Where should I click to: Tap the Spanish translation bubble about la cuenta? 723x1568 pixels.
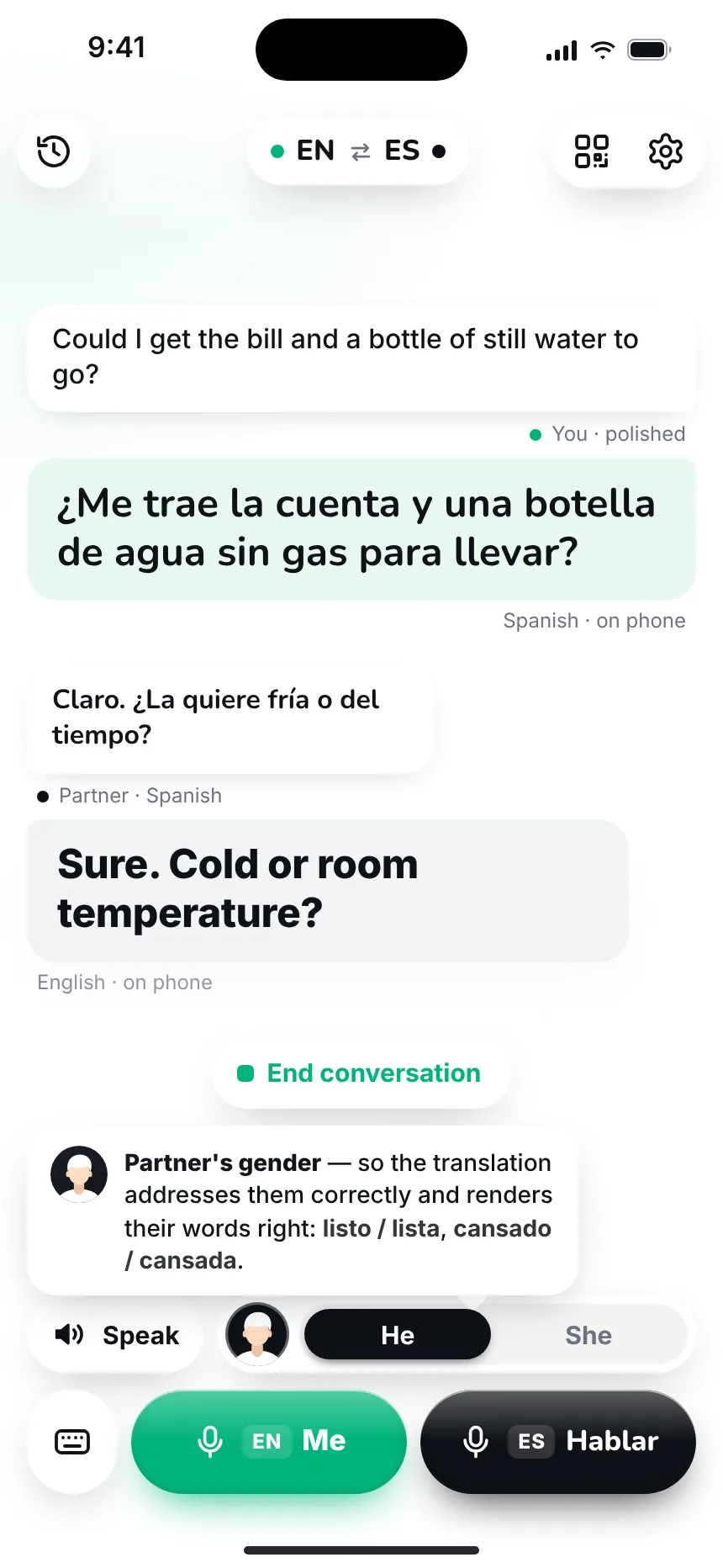(361, 529)
